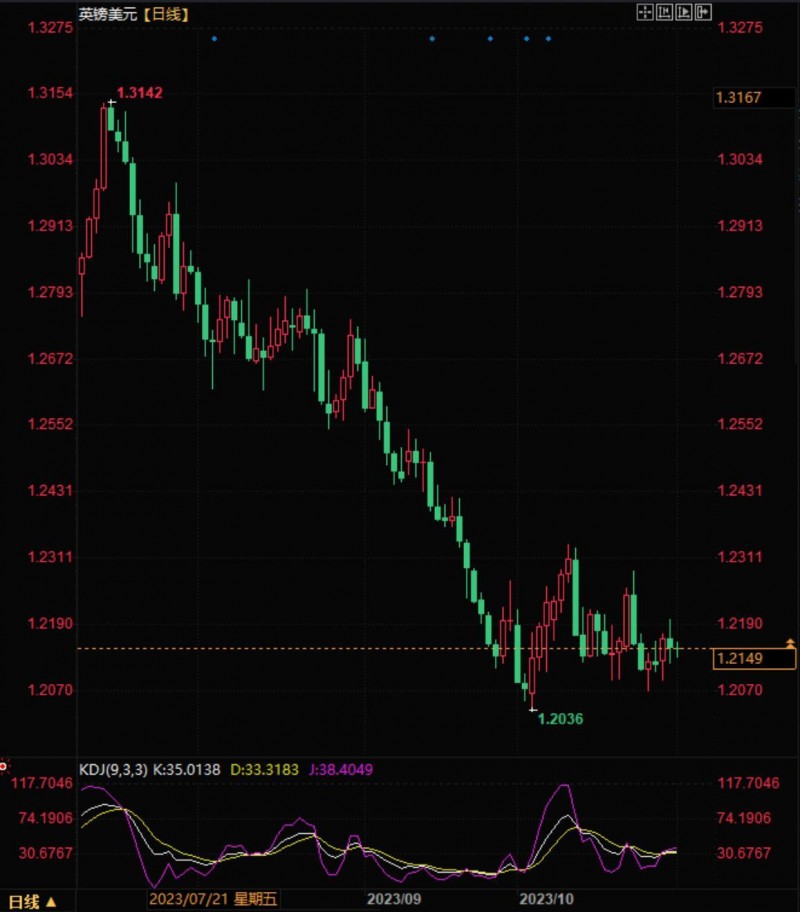Tap the red settings icon beside KDJ indicator
Screen dimensions: 800x912
click(4, 767)
